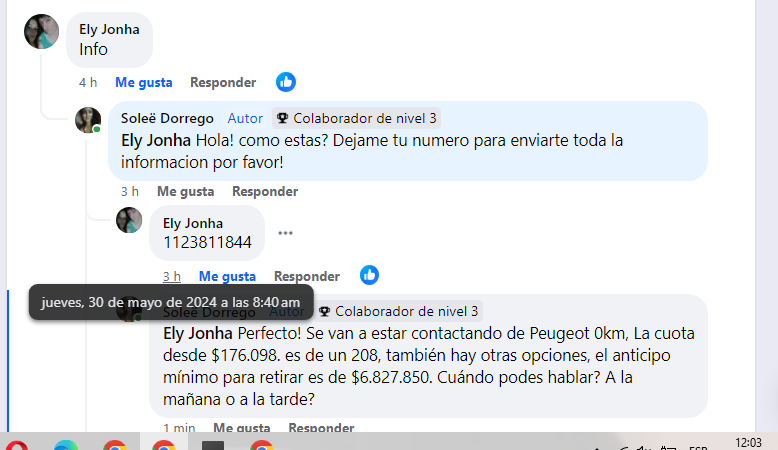The height and width of the screenshot is (450, 778).
Task: Open Ely Jonha mention in the Peugeot reply
Action: coord(195,332)
